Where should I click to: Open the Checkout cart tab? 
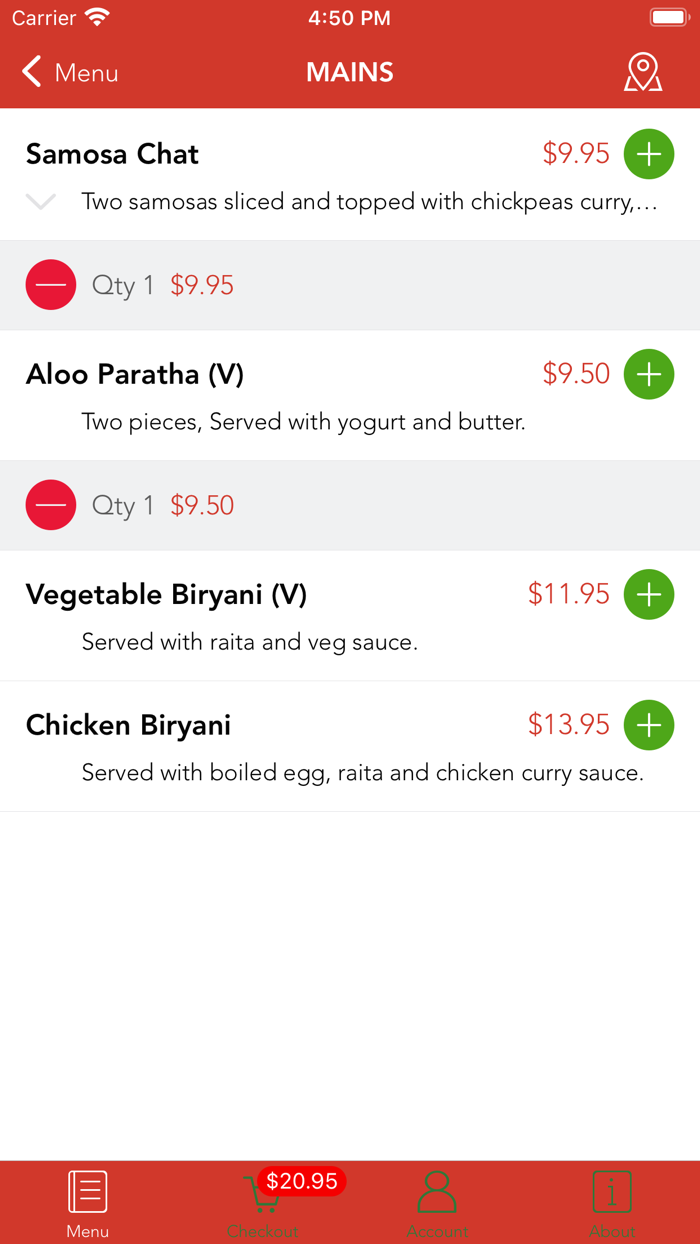coord(263,1203)
